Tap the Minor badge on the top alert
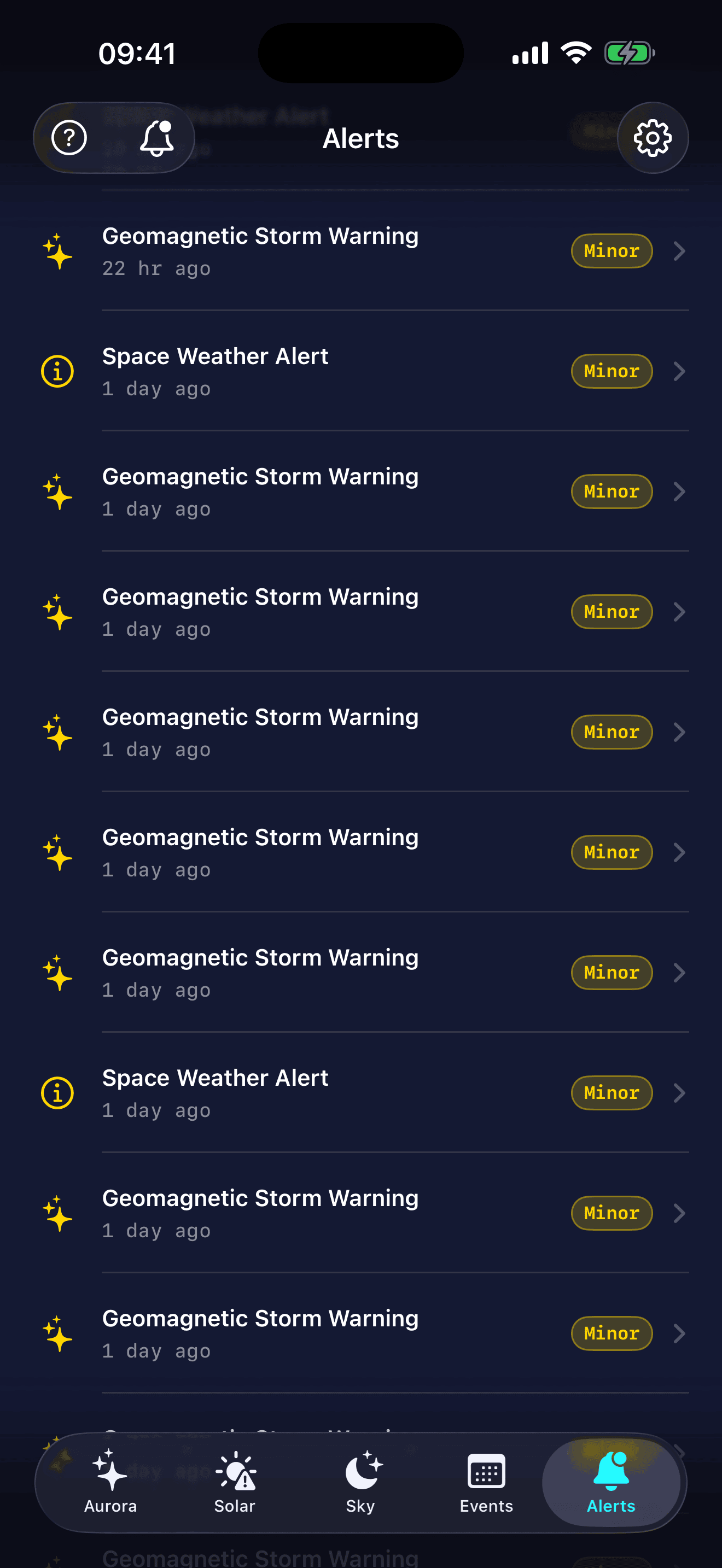 pos(611,251)
